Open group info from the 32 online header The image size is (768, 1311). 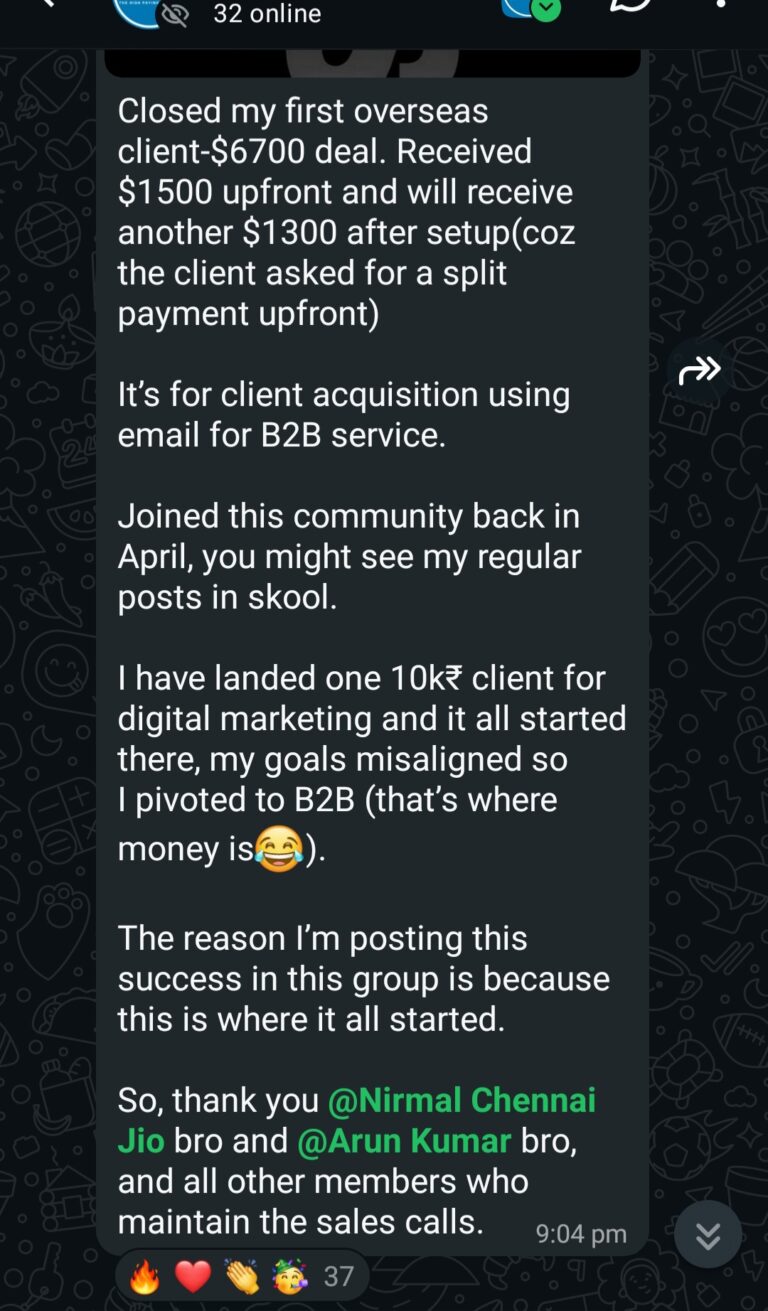[x=266, y=14]
